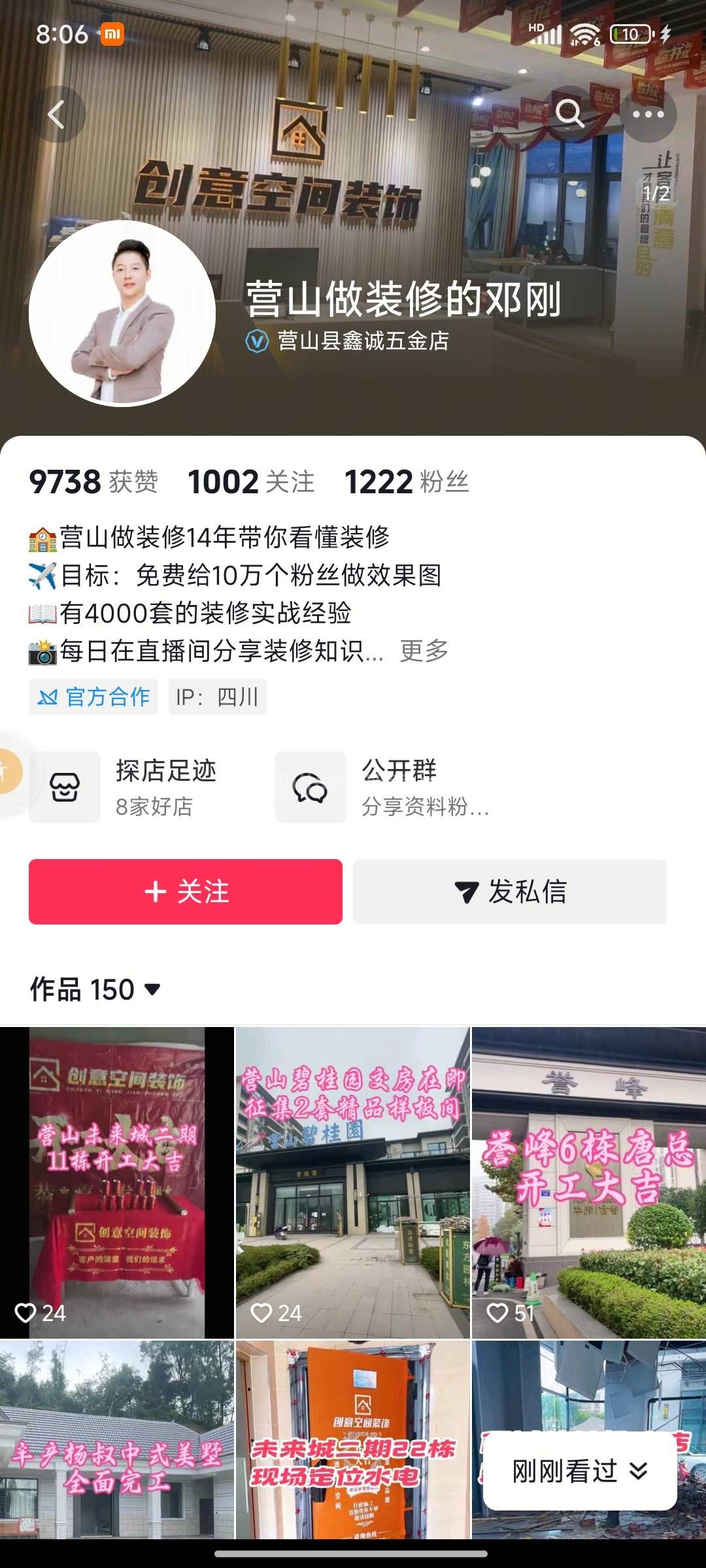This screenshot has width=706, height=1568.
Task: Search this user's videos
Action: coord(569,114)
